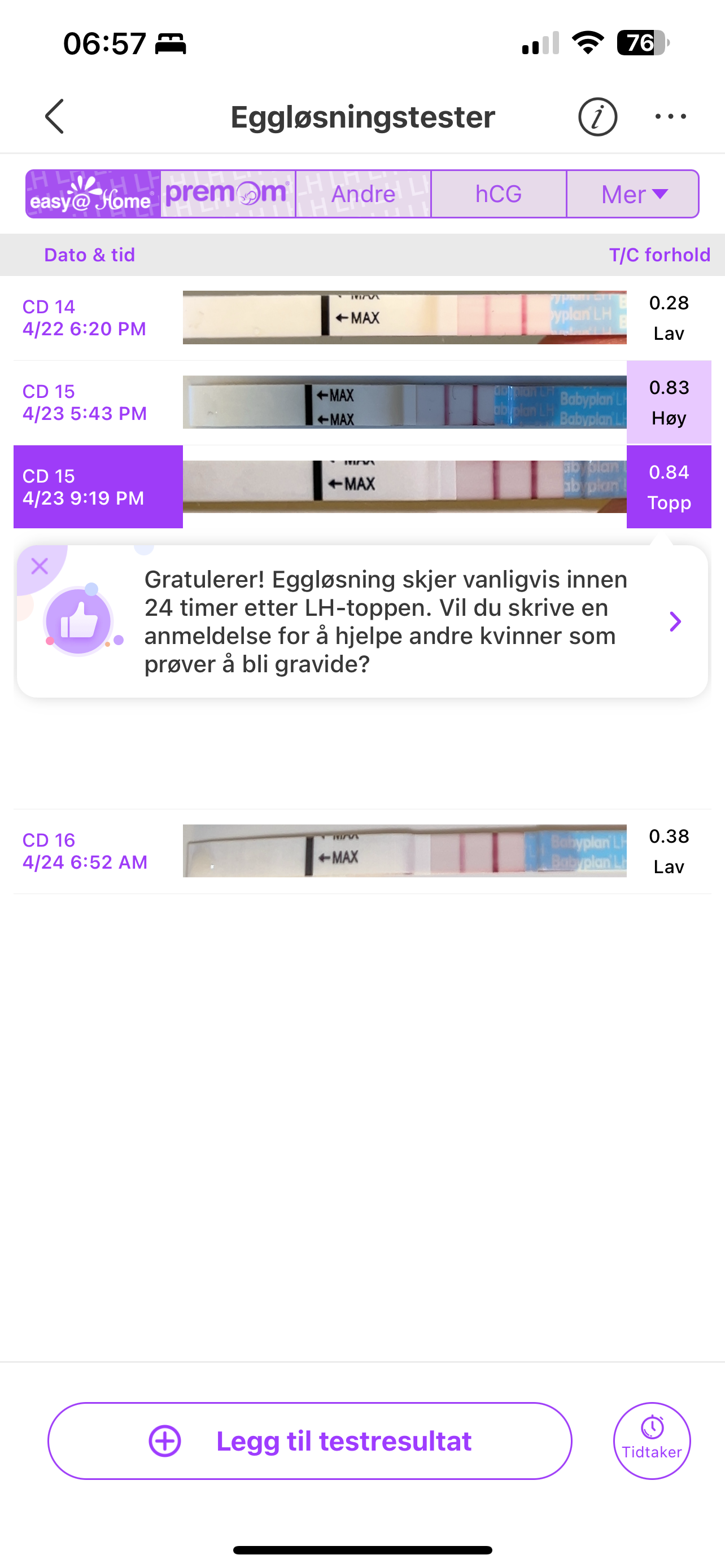Screen dimensions: 725x1568
Task: Open the 5:43 PM test with 0.83 Høy
Action: coord(362,402)
